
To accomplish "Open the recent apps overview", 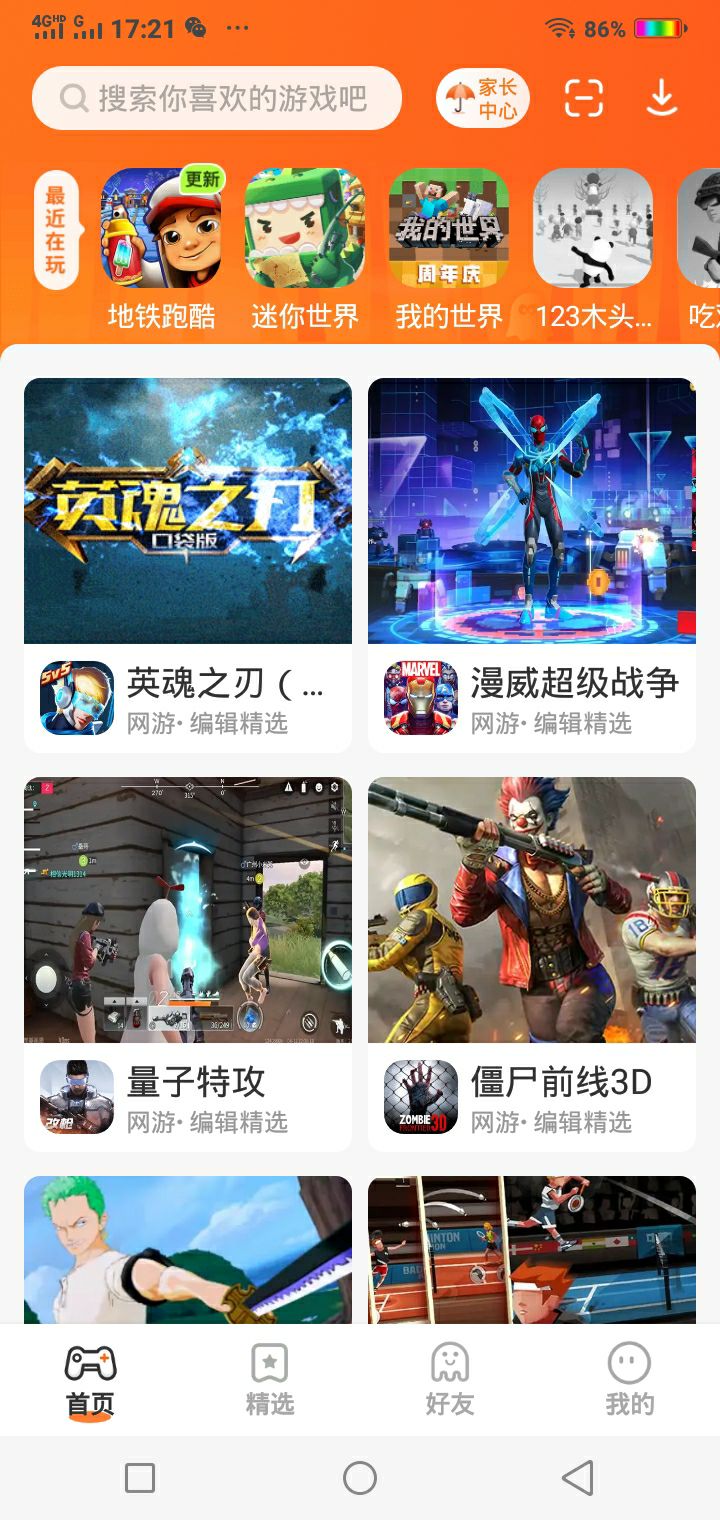I will click(x=140, y=1478).
